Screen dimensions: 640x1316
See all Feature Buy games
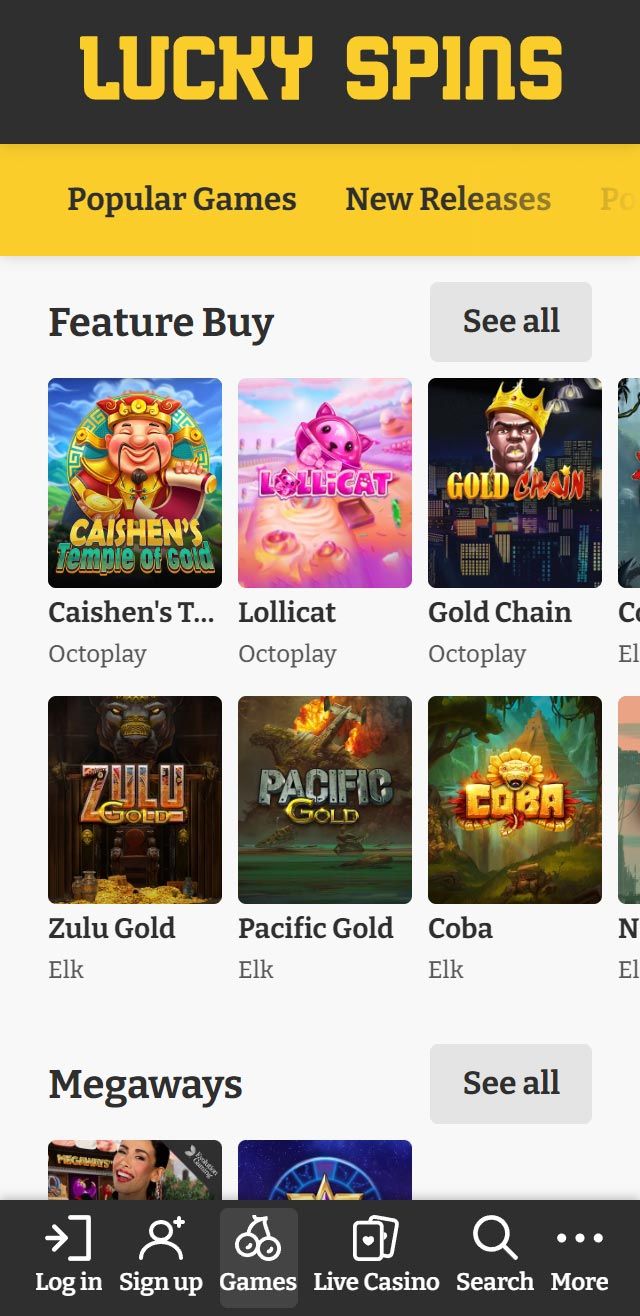(x=510, y=322)
